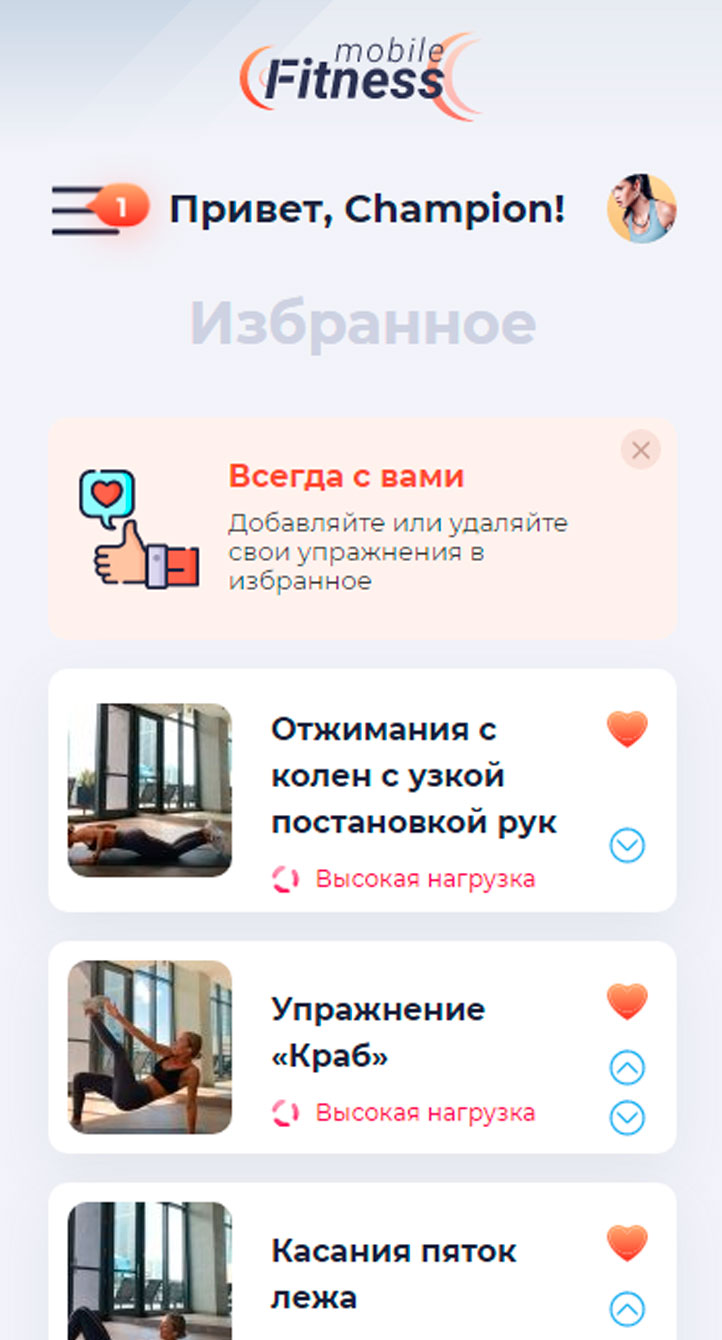Open the profile avatar
Viewport: 722px width, 1340px height.
tap(641, 209)
